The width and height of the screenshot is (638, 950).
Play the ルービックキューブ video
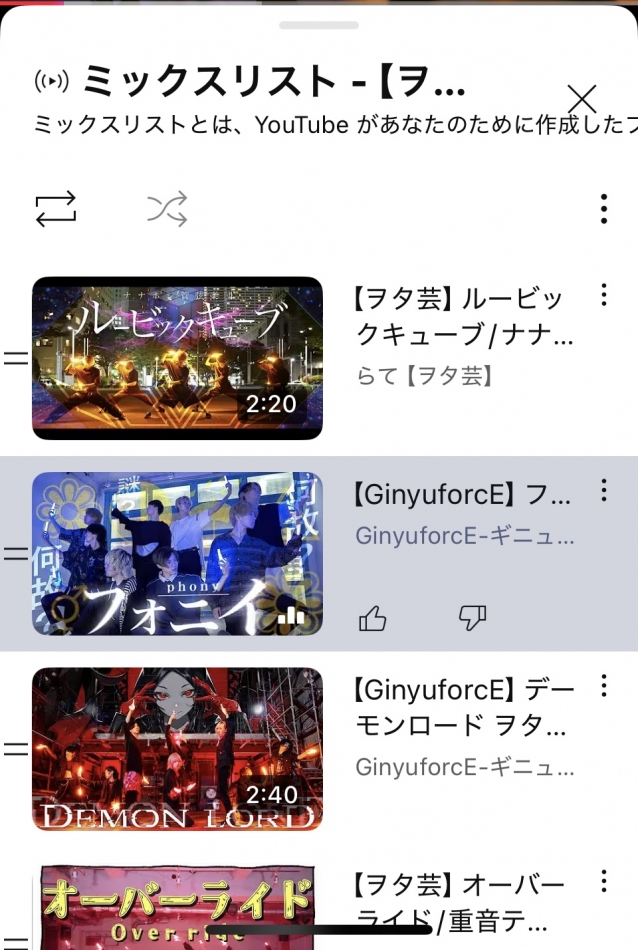coord(177,358)
